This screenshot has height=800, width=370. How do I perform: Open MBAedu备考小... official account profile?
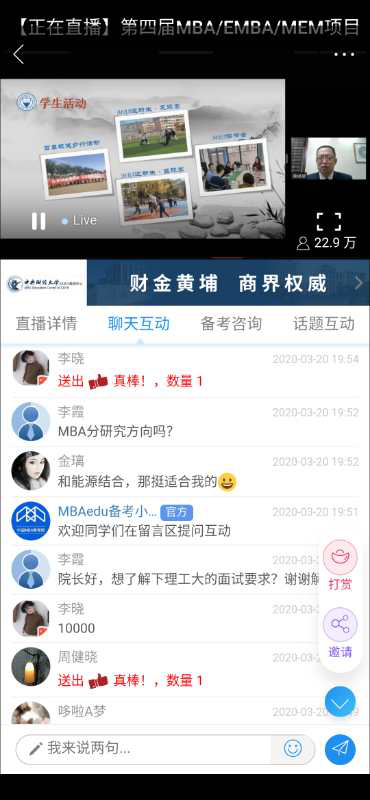(31, 521)
